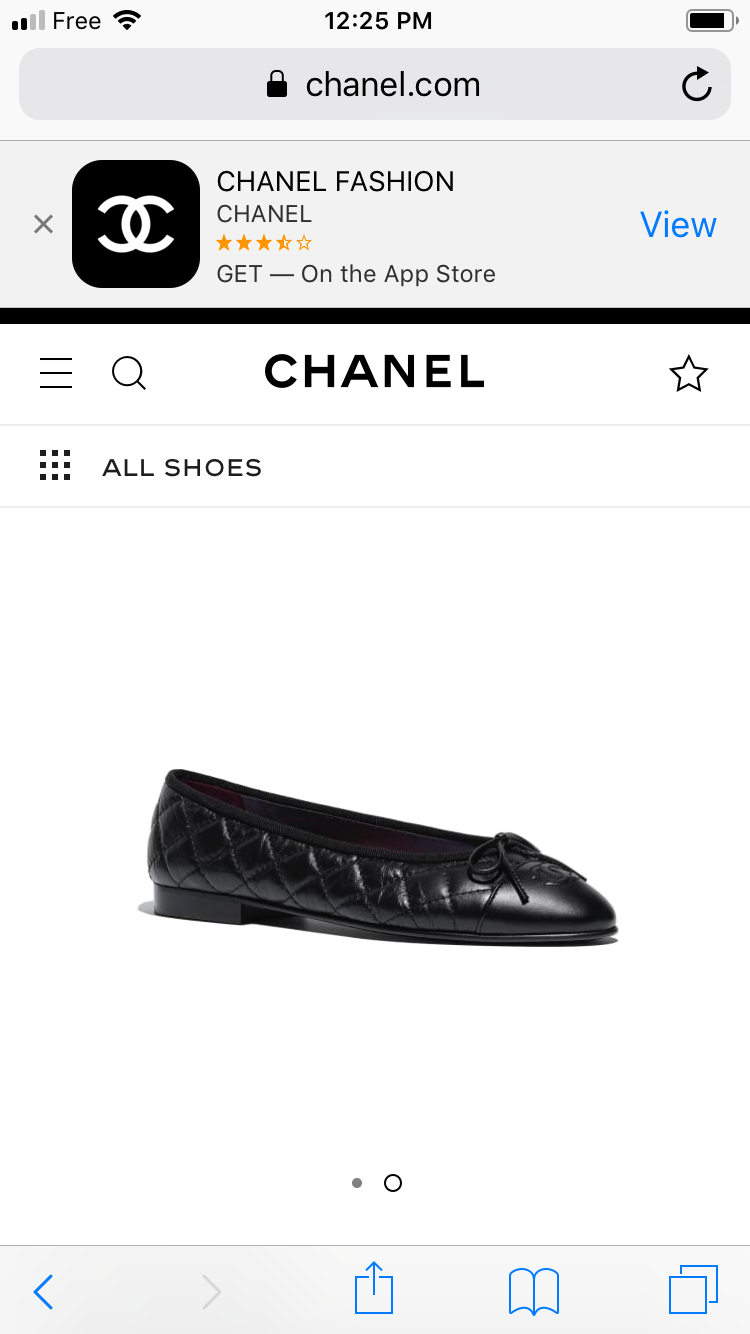Open the hamburger menu

[x=56, y=374]
